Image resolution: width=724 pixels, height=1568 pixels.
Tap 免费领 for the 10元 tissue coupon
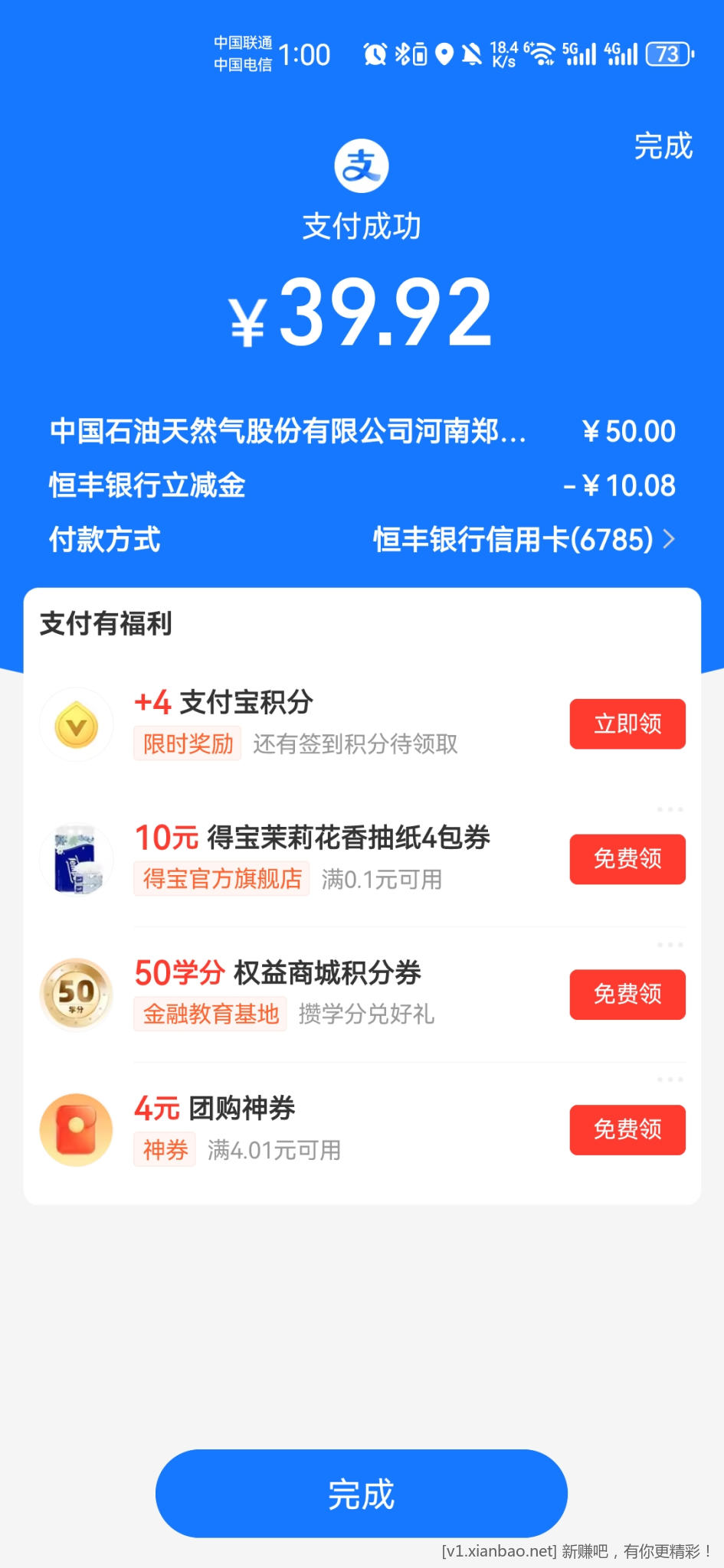[x=627, y=859]
